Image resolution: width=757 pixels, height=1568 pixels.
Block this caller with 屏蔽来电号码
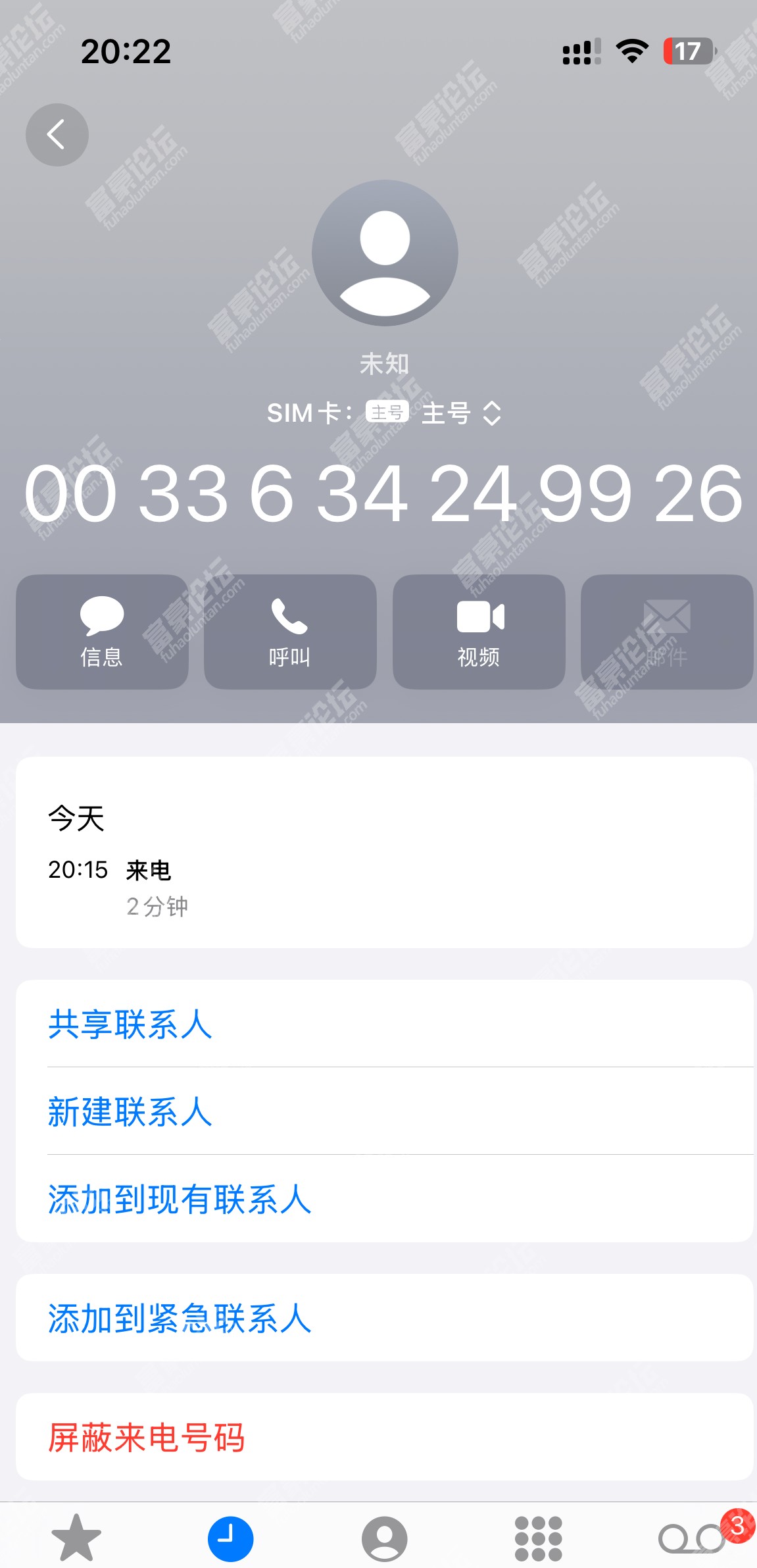tap(147, 1438)
